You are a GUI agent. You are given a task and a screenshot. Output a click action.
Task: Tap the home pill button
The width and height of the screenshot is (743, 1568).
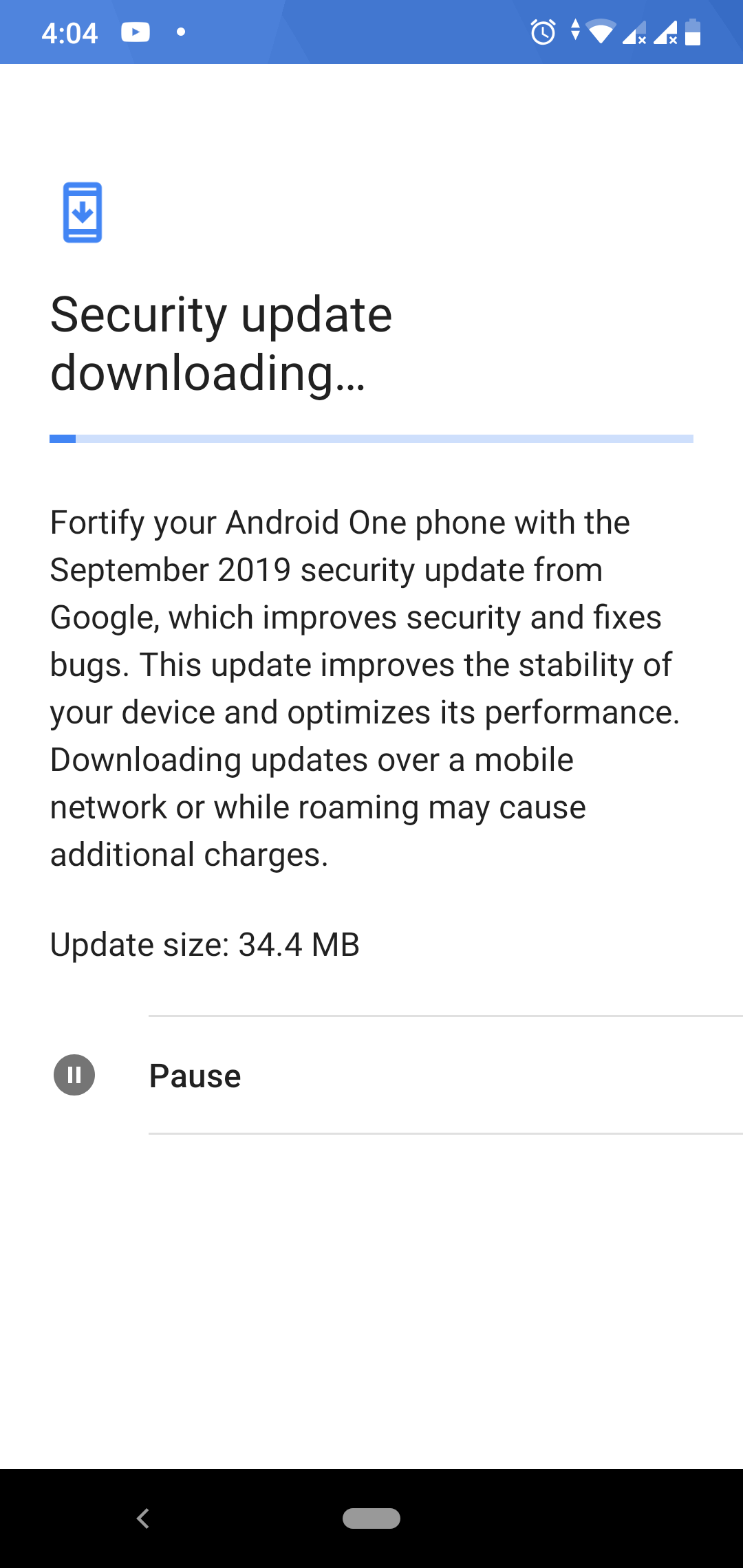point(371,1518)
